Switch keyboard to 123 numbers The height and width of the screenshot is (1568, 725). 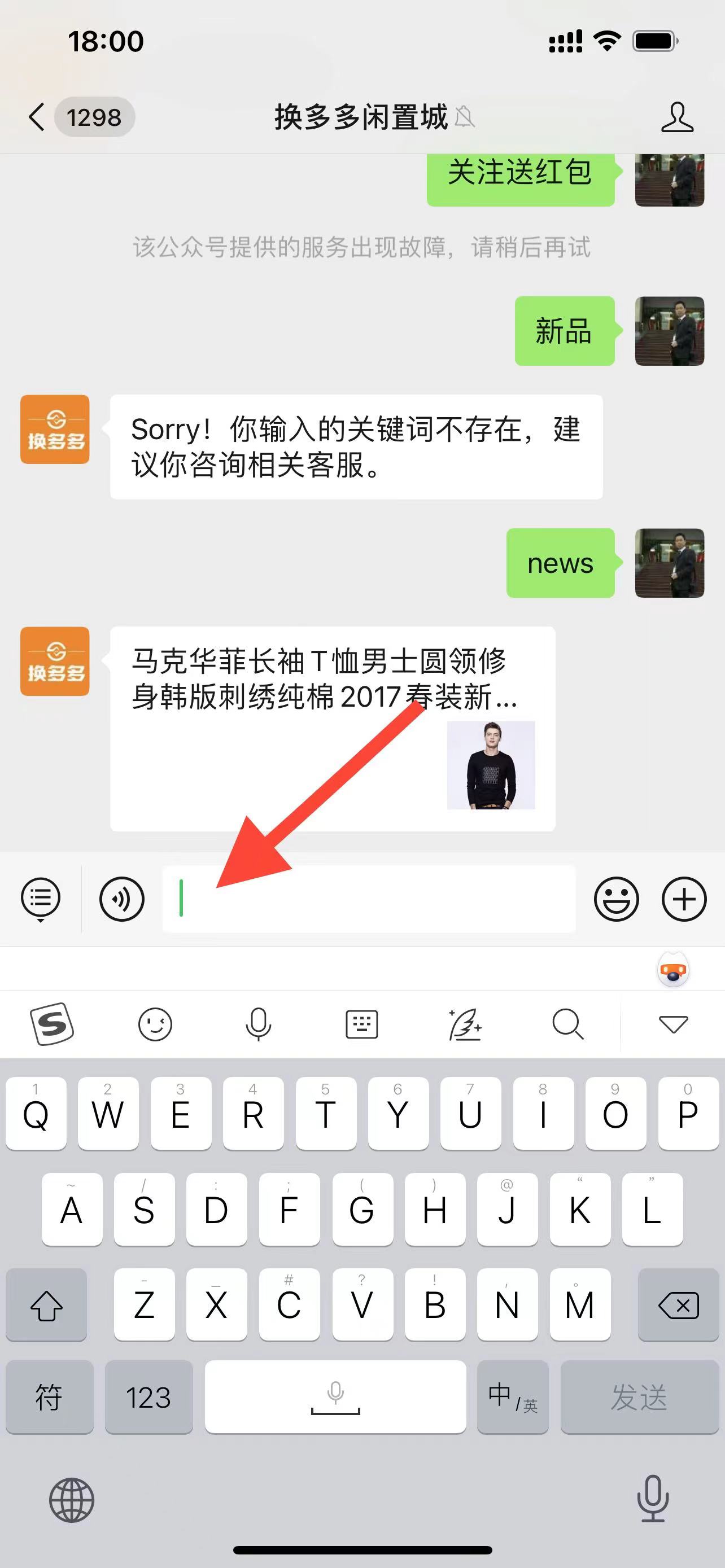pos(149,1396)
